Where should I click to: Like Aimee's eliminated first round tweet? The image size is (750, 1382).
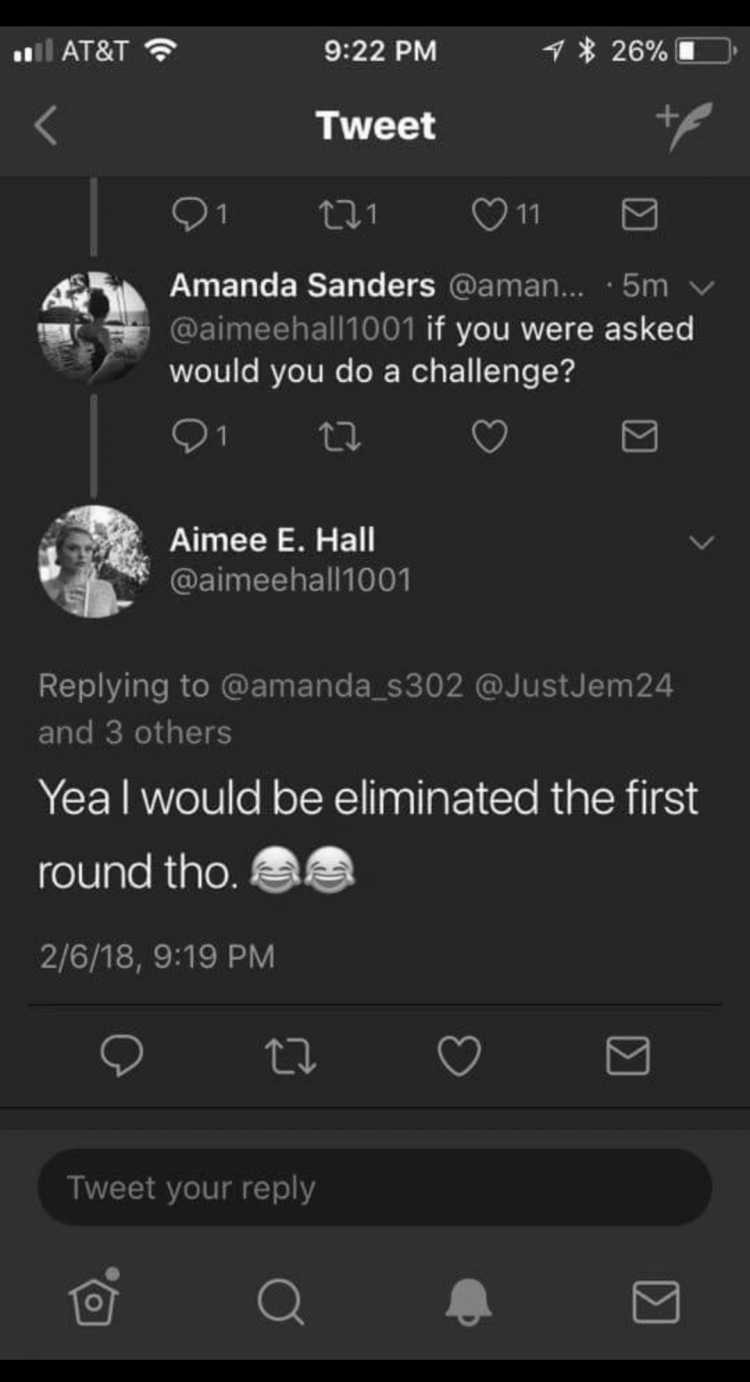(460, 1056)
